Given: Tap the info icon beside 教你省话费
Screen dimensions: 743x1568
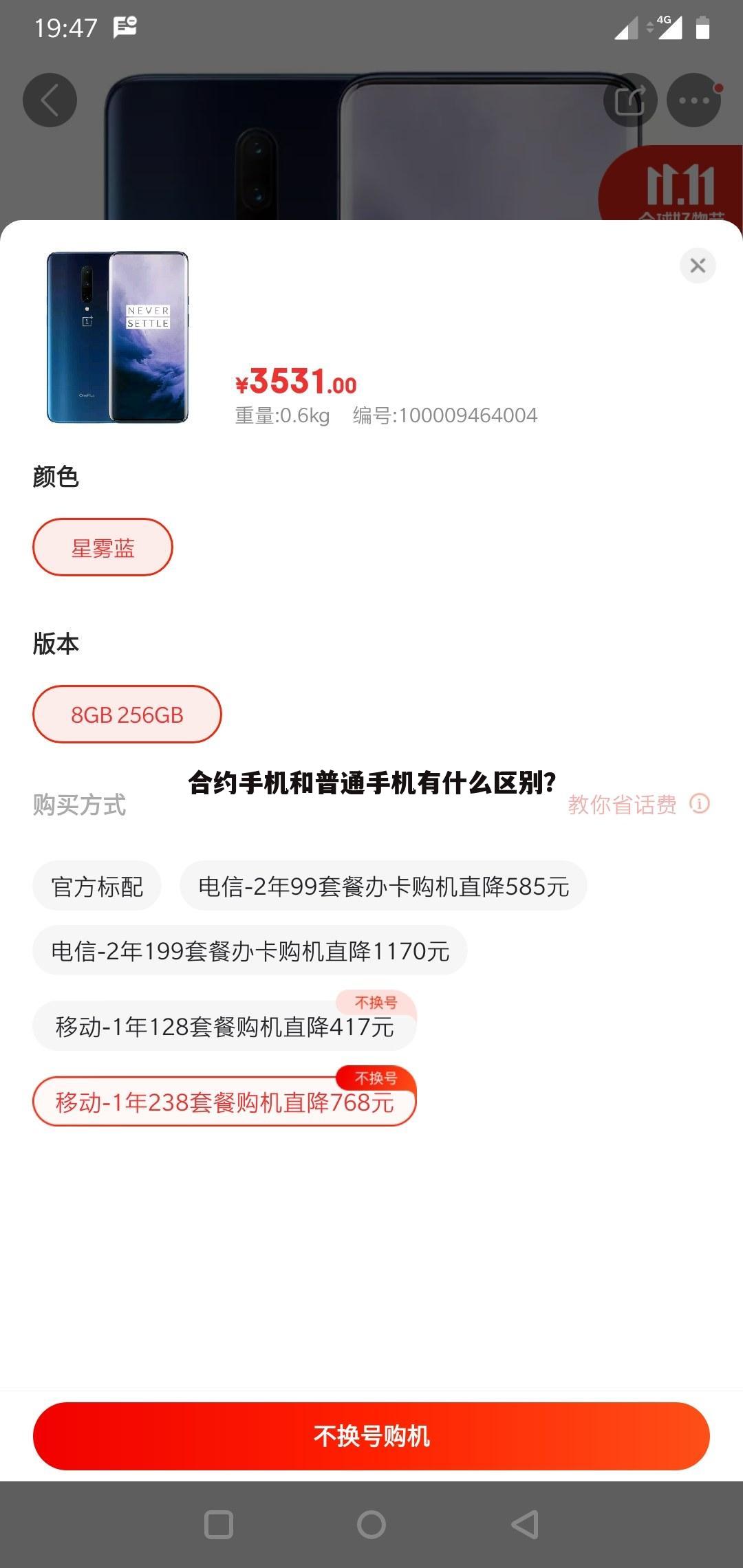Looking at the screenshot, I should point(700,805).
